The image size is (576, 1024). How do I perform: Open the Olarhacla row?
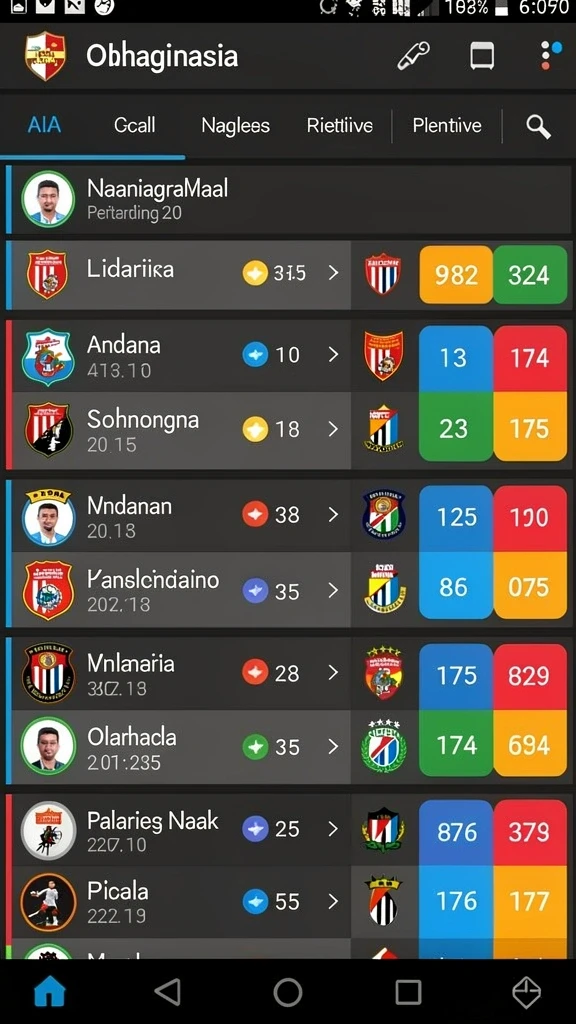coord(178,747)
